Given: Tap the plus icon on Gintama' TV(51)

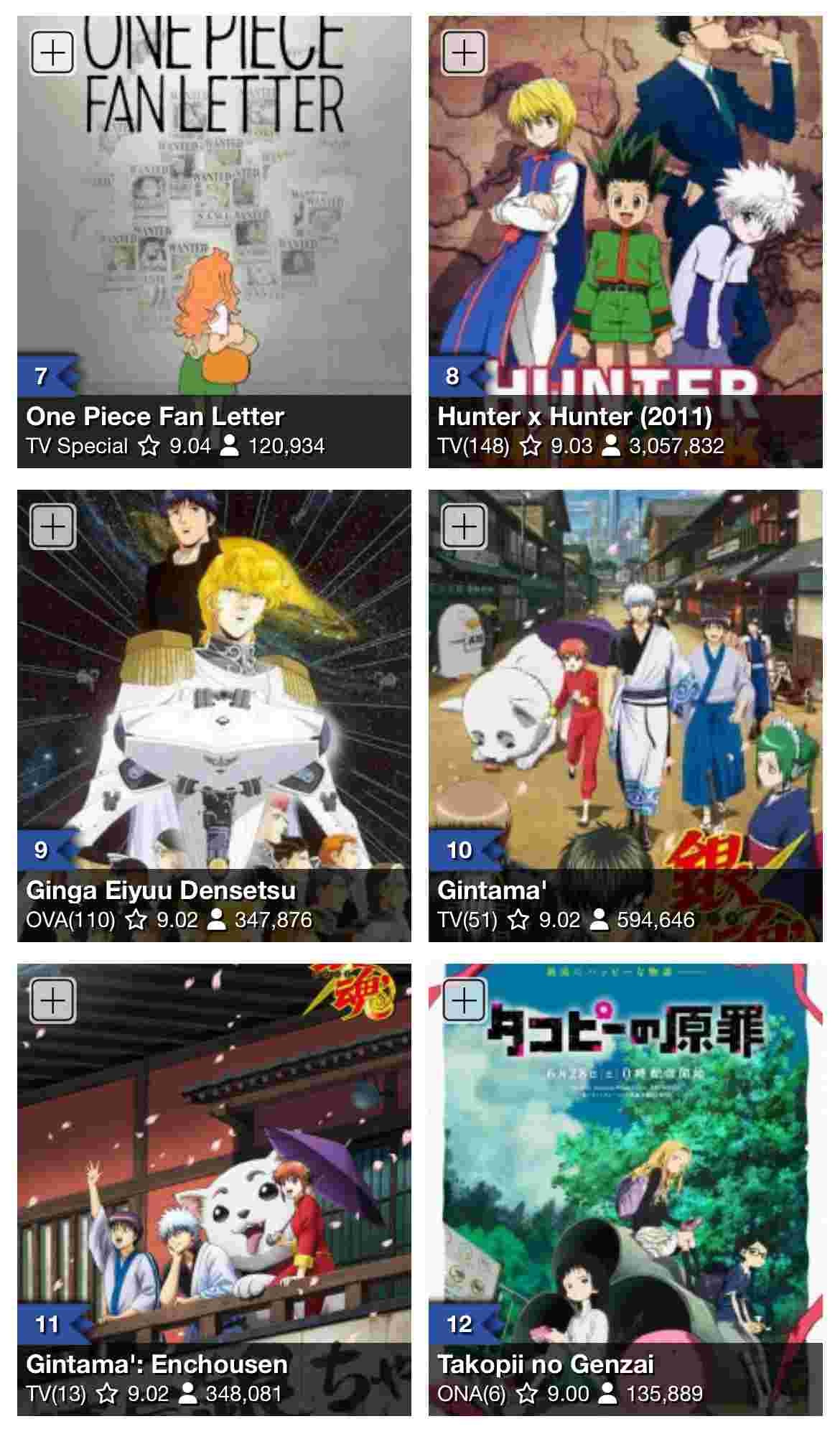Looking at the screenshot, I should click(x=464, y=526).
